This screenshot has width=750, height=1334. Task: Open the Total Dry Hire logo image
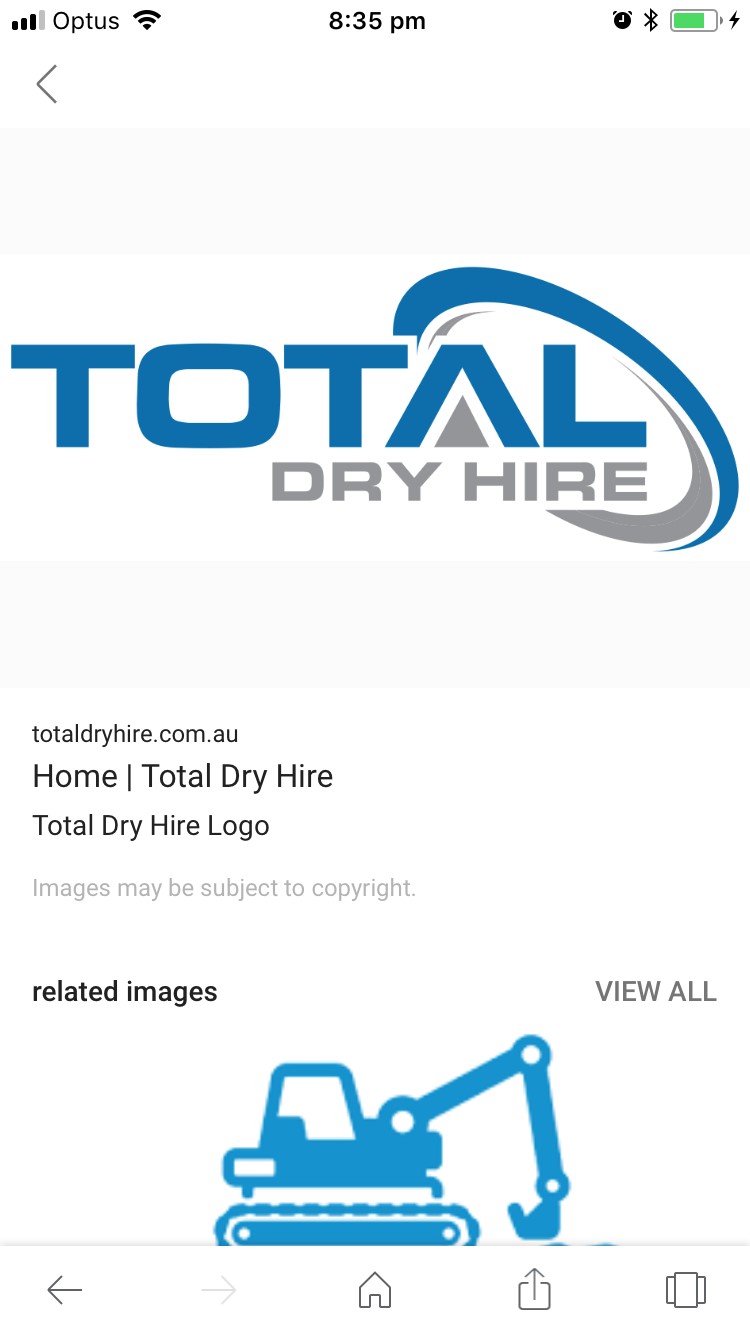(x=375, y=408)
